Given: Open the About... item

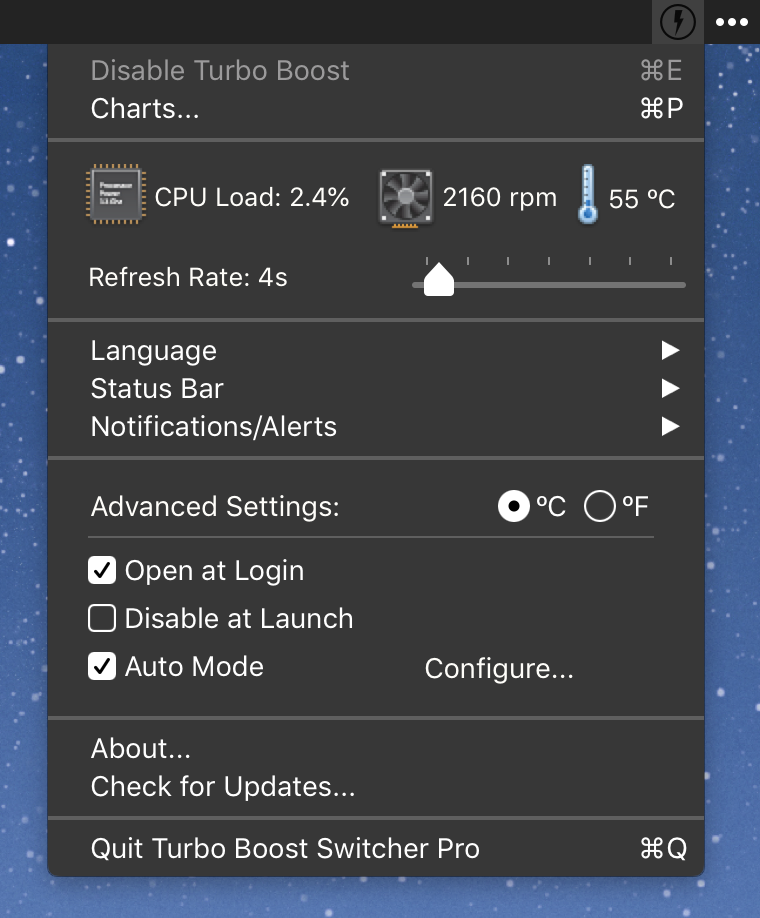Looking at the screenshot, I should 140,748.
